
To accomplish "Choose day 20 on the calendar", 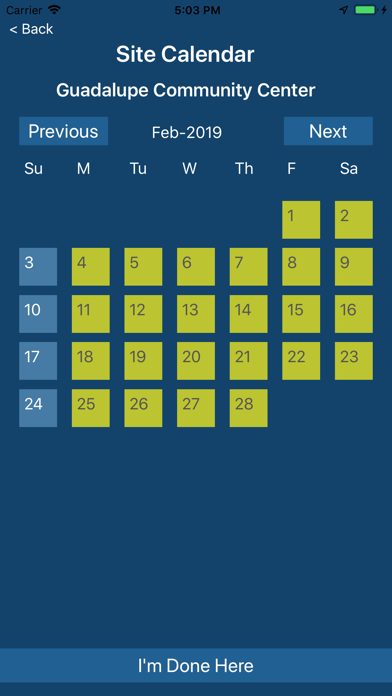I will (196, 361).
